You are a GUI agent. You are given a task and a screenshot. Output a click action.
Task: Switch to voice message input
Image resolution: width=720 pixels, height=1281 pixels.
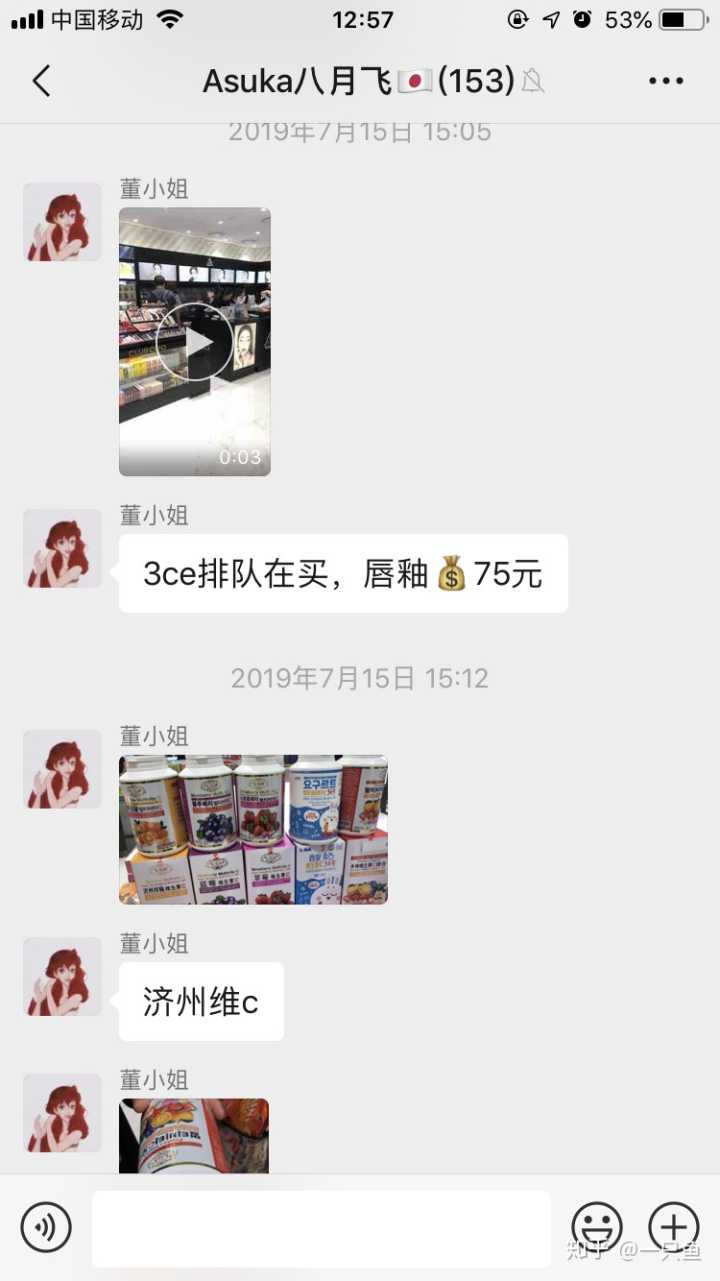pyautogui.click(x=46, y=1227)
